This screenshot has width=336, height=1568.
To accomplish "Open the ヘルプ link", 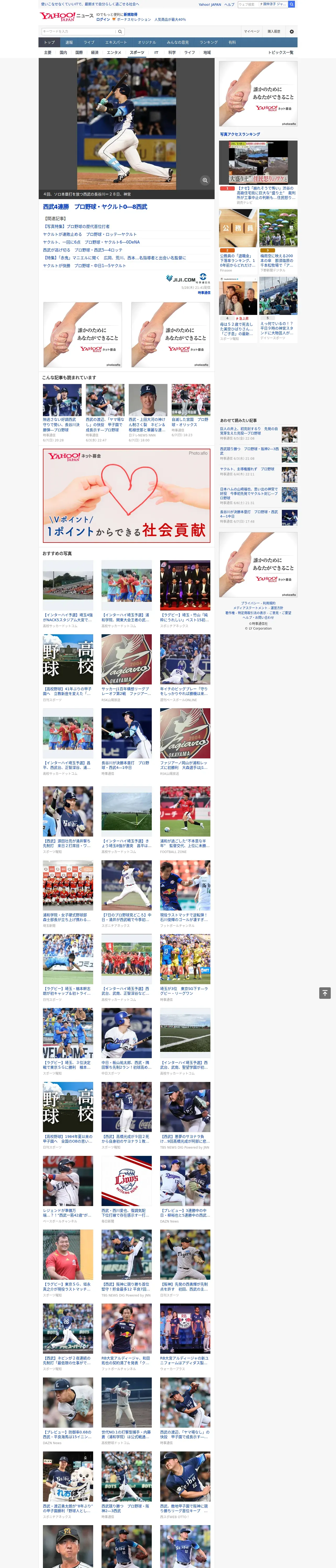I will (229, 4).
